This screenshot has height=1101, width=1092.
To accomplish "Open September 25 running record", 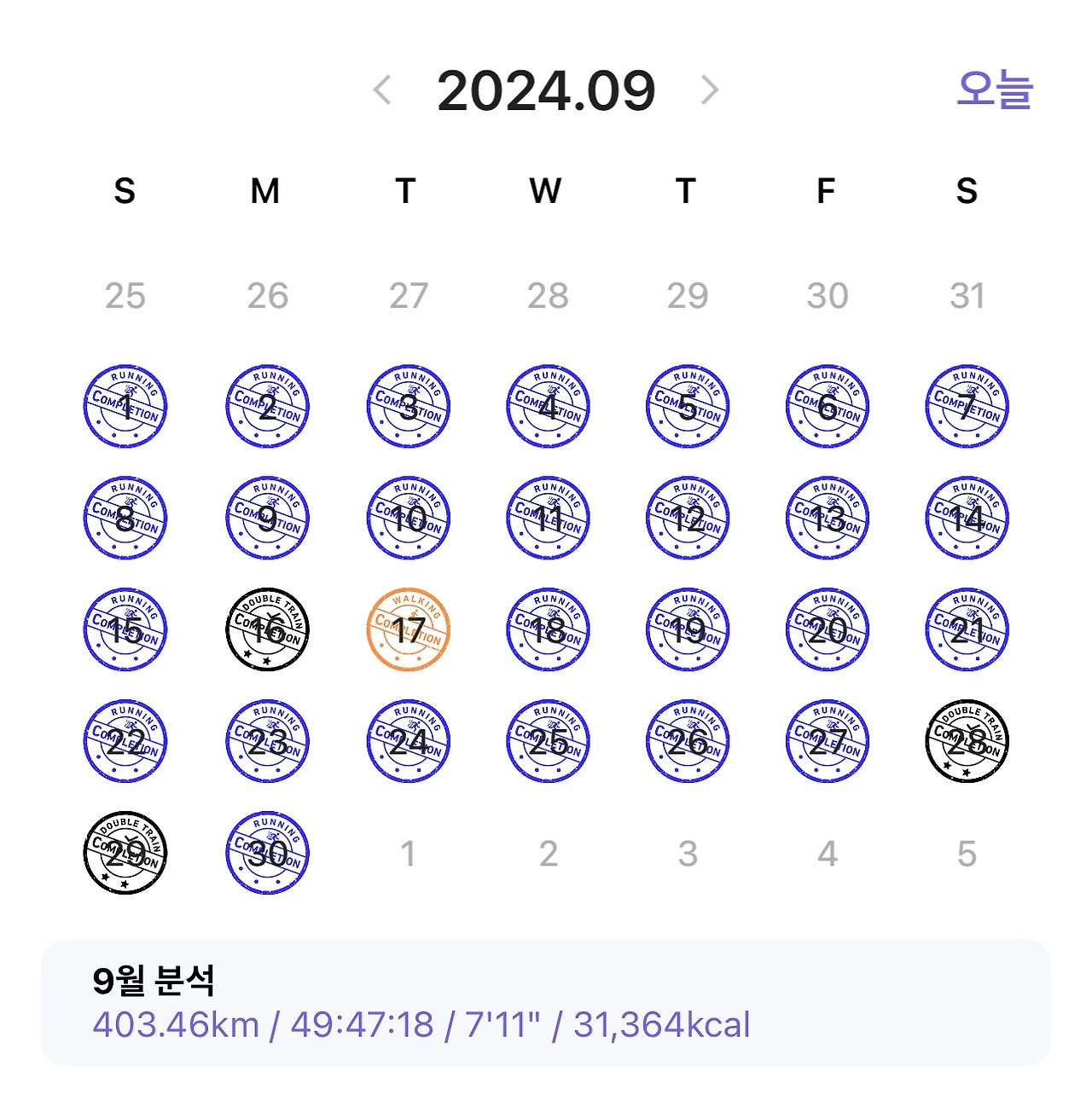I will pos(549,741).
